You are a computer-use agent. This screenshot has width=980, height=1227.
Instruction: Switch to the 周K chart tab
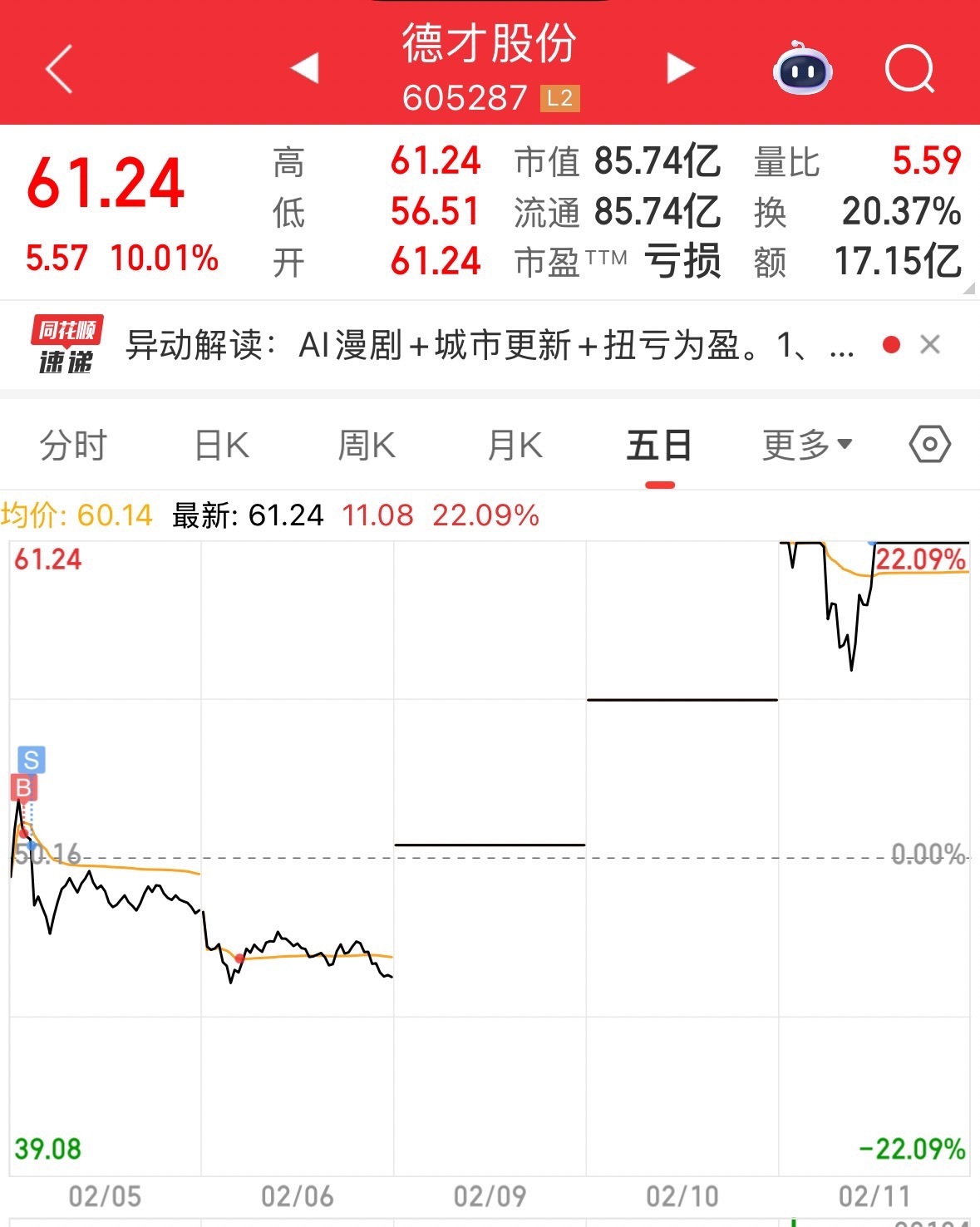click(x=367, y=446)
